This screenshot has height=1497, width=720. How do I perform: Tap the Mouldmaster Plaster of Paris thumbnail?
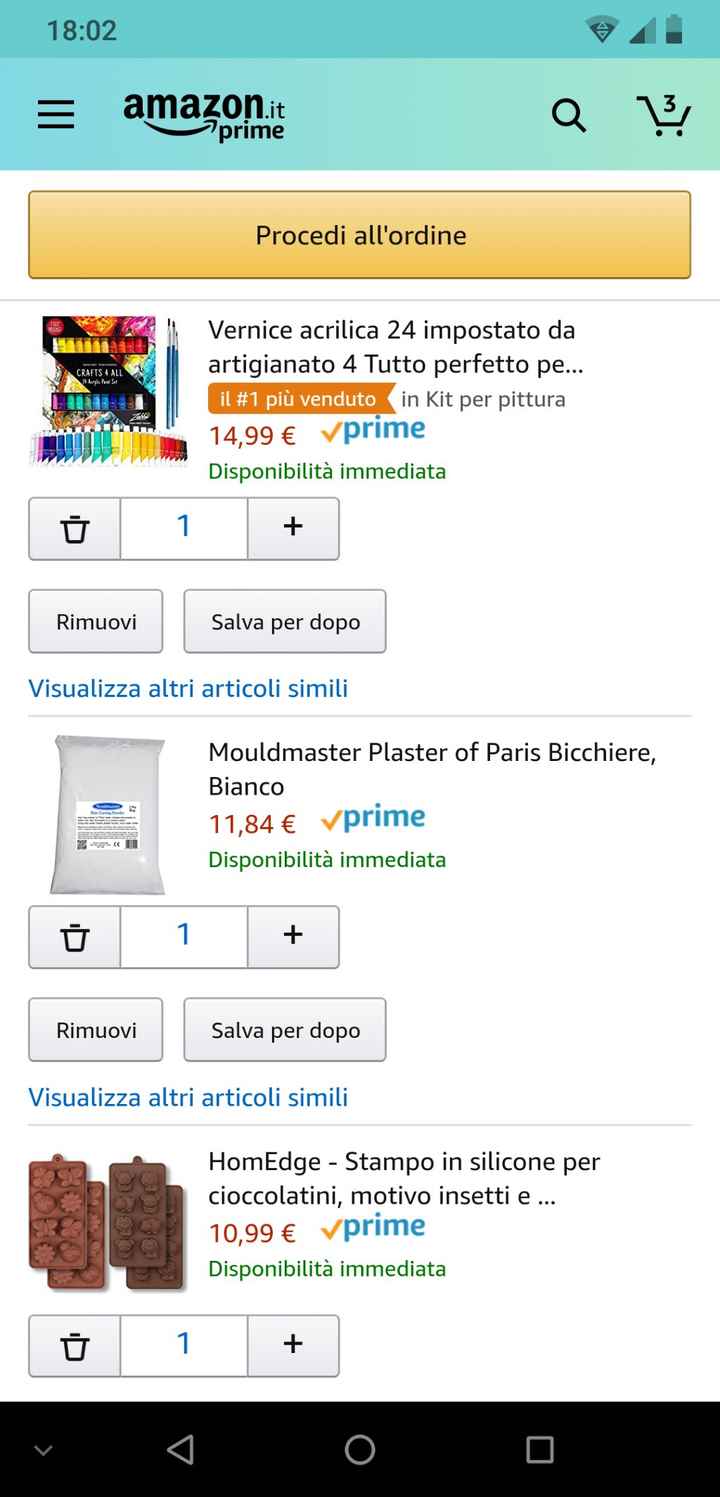107,813
